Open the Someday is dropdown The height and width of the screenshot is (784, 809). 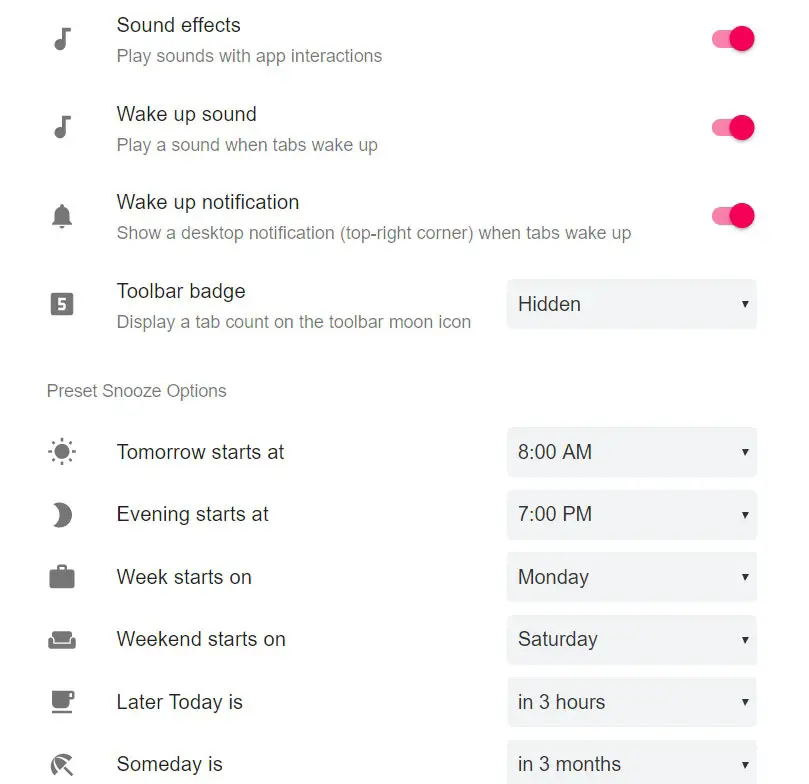[631, 764]
